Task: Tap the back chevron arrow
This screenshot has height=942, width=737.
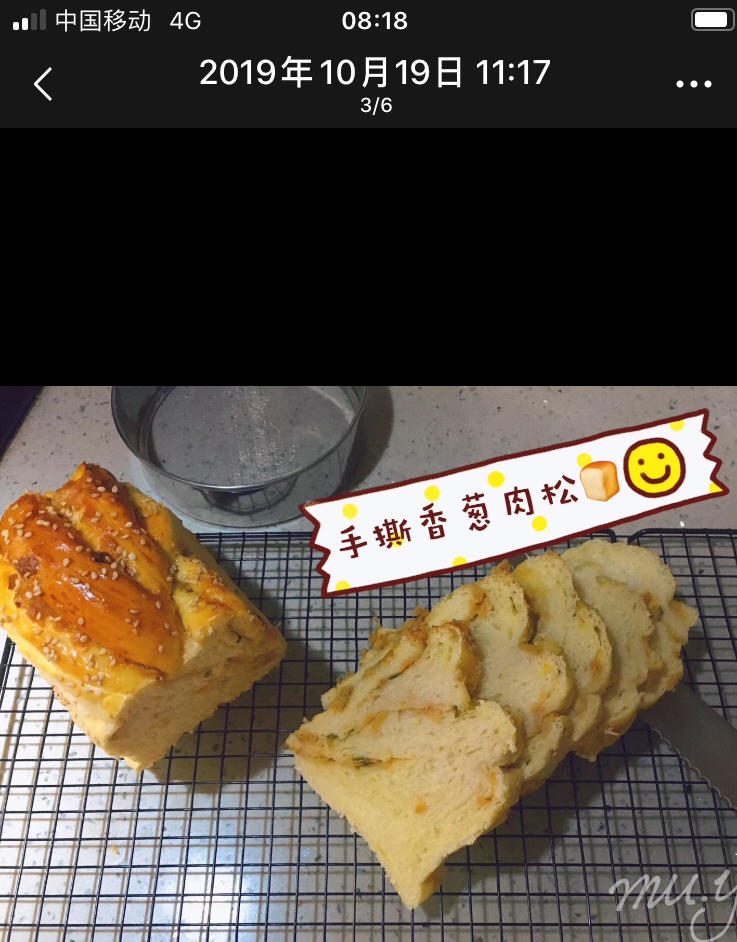Action: (42, 84)
